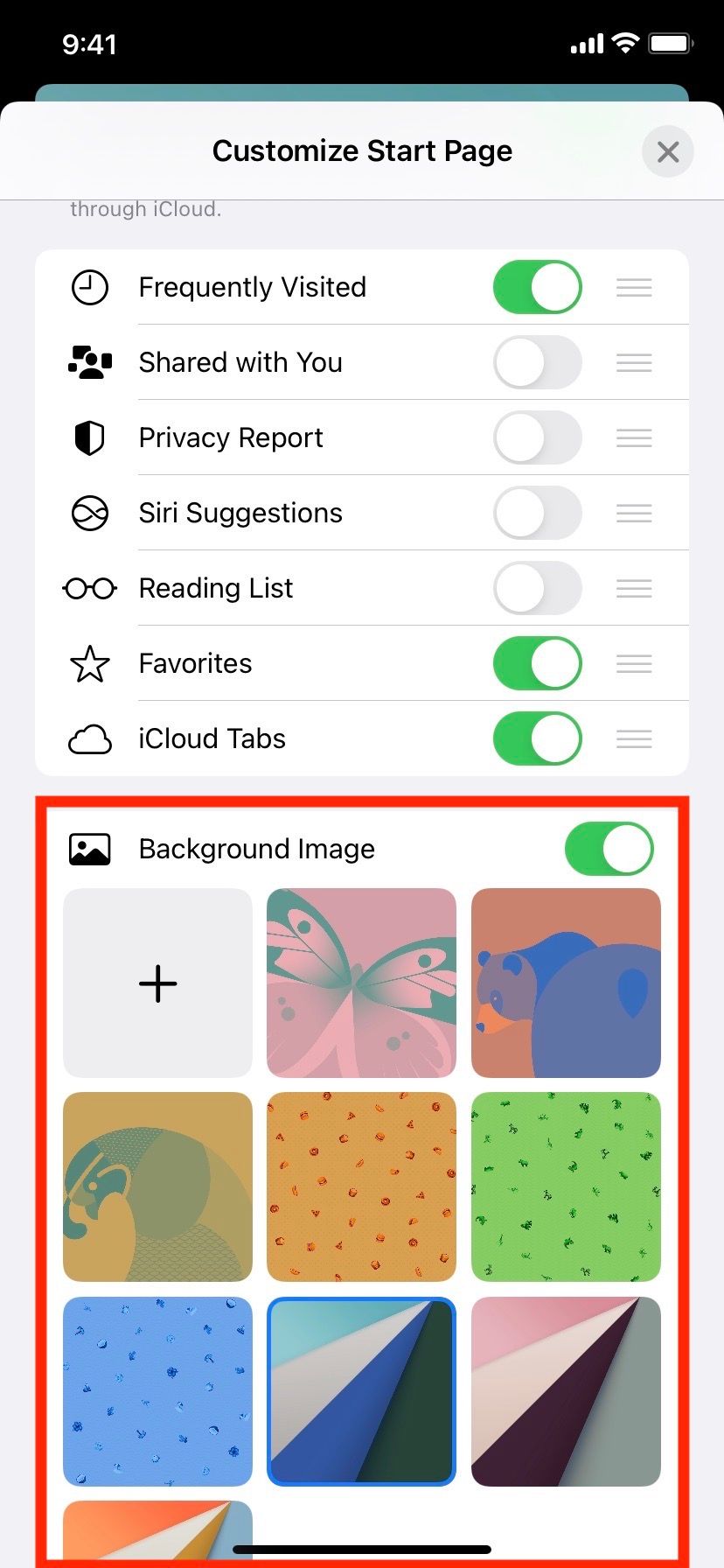Enable the Shared with You toggle

[538, 362]
